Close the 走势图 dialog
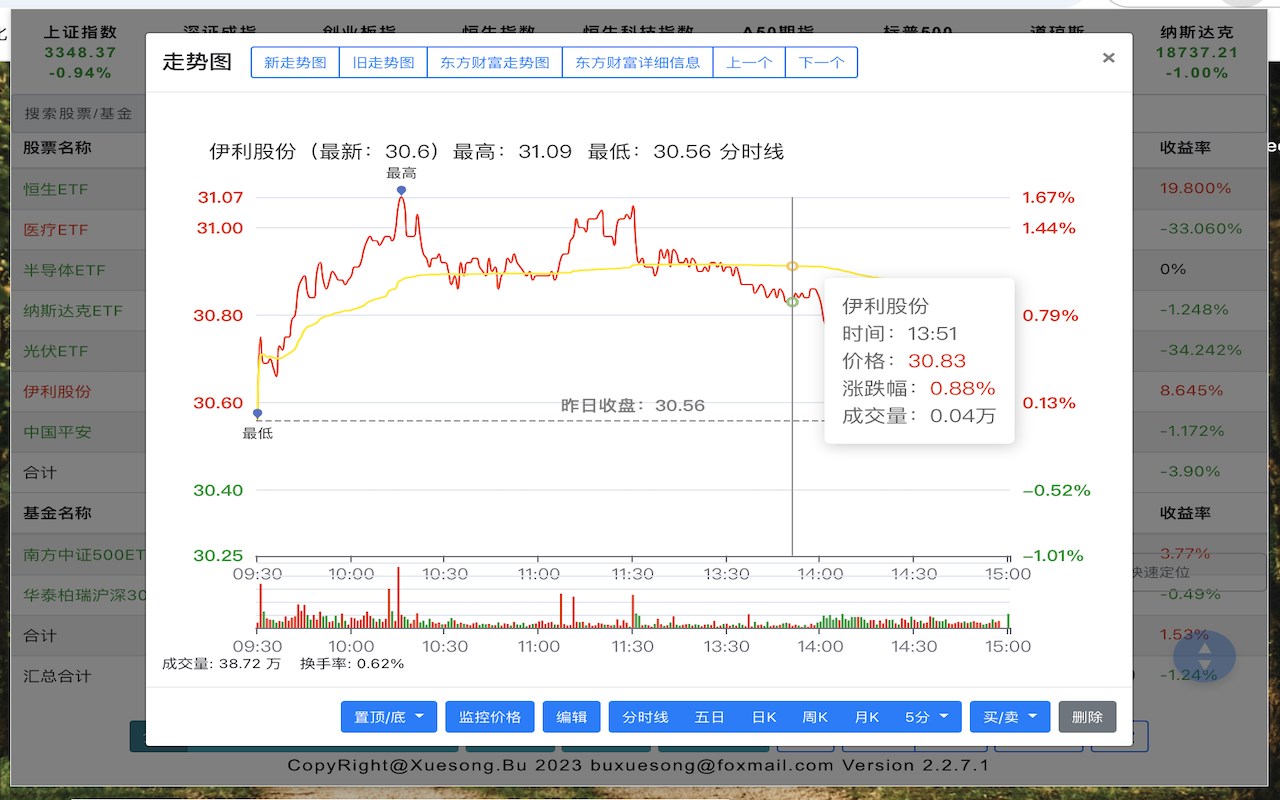 pyautogui.click(x=1108, y=58)
